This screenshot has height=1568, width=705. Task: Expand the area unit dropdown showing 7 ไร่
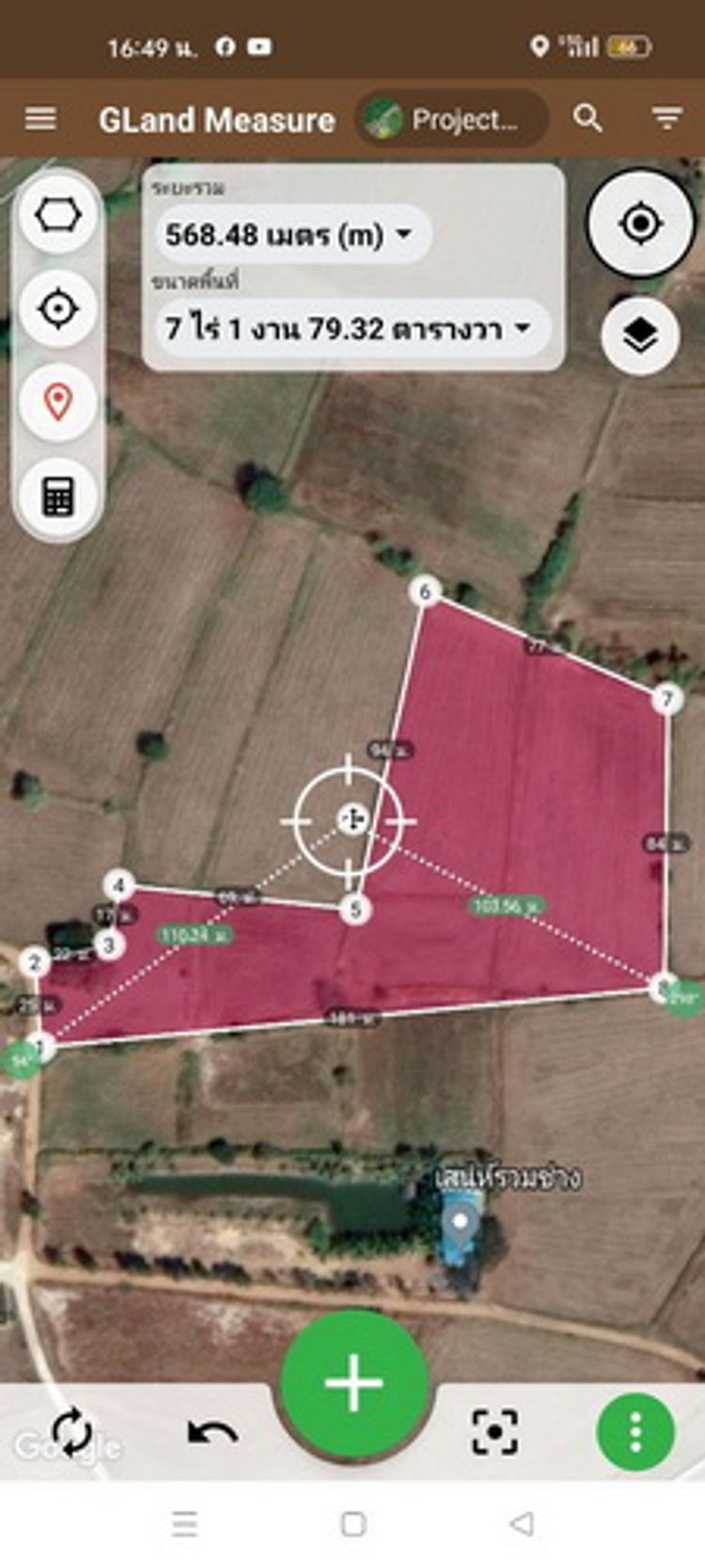[350, 328]
